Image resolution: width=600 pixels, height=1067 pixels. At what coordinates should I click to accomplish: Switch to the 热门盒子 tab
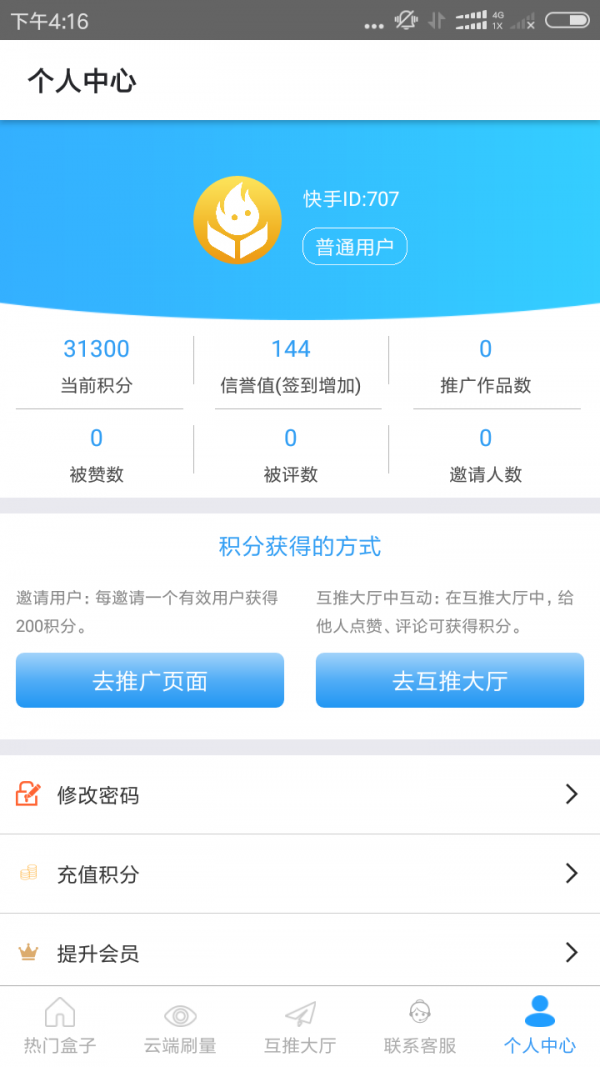[x=60, y=1026]
